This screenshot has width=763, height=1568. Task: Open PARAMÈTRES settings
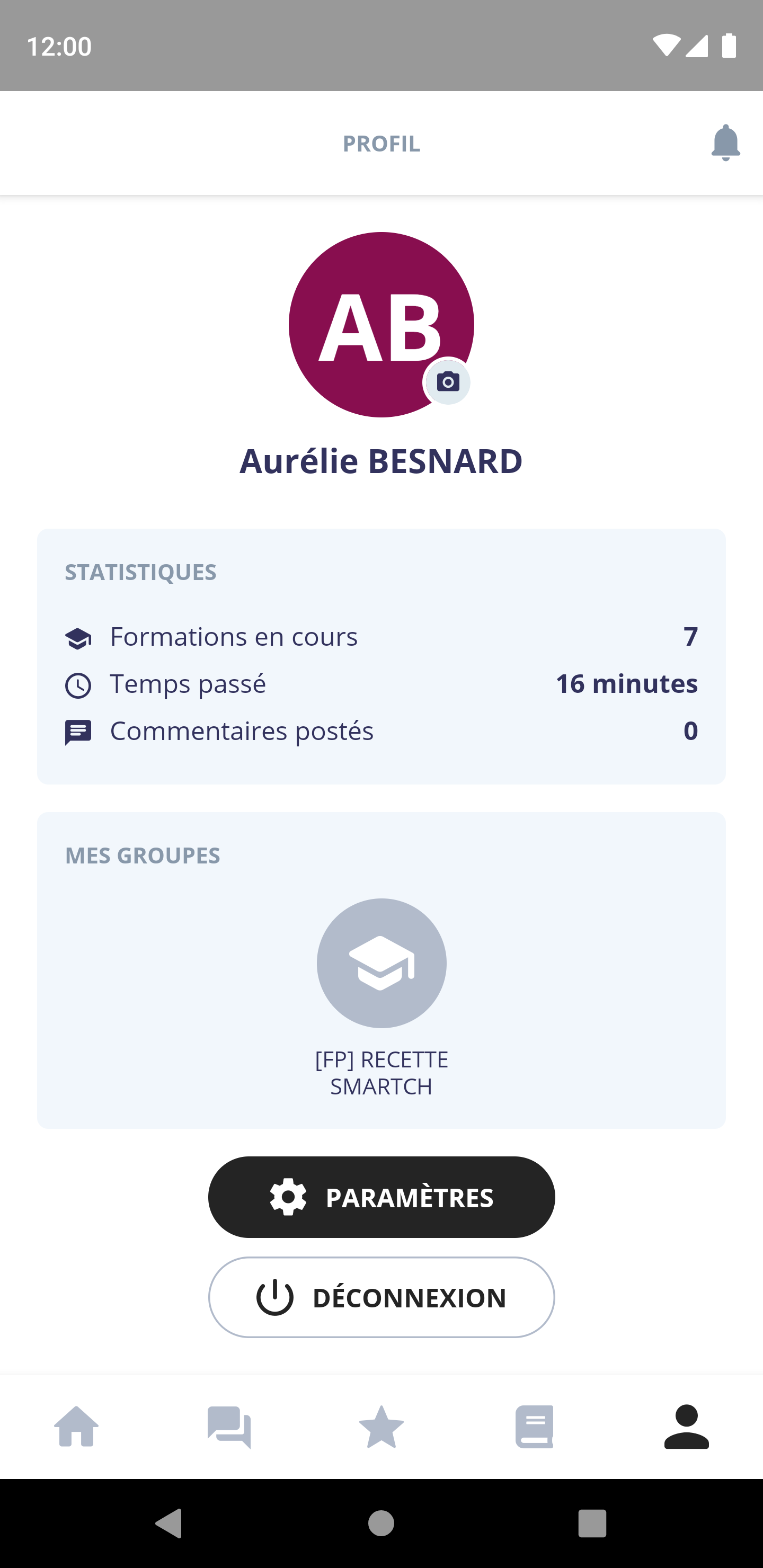(x=382, y=1197)
